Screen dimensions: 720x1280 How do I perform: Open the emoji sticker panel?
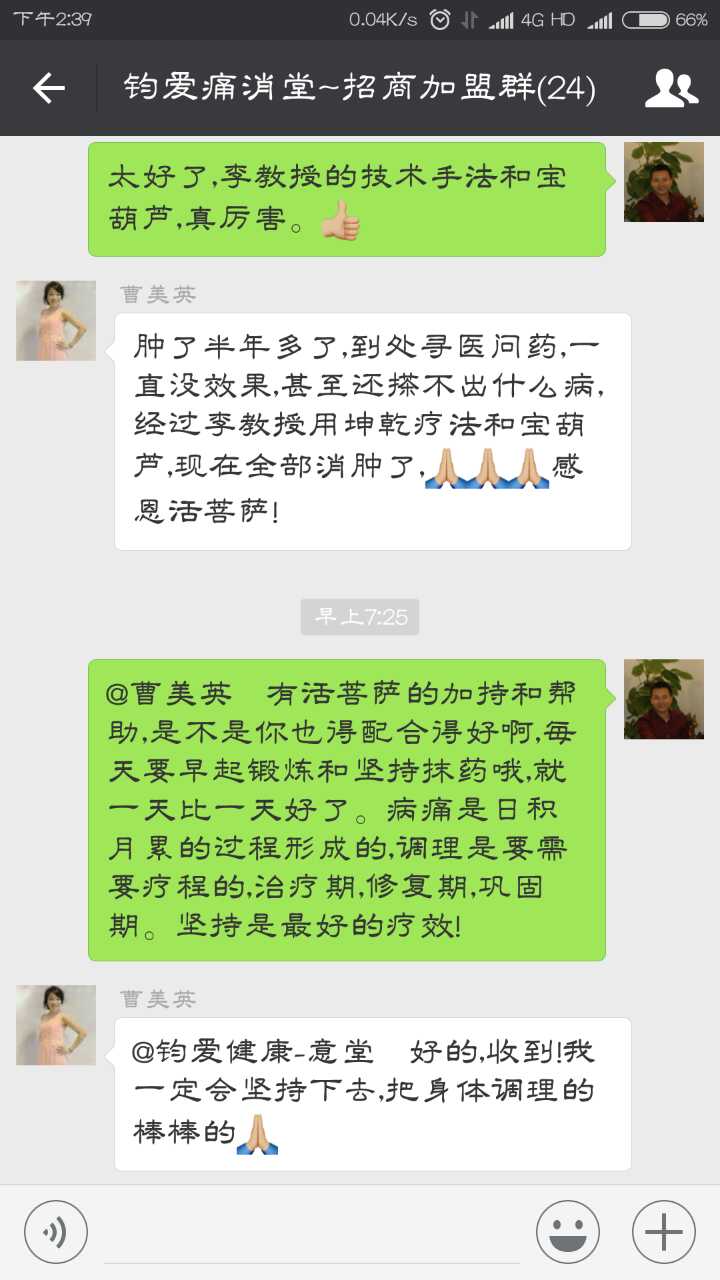[568, 1231]
